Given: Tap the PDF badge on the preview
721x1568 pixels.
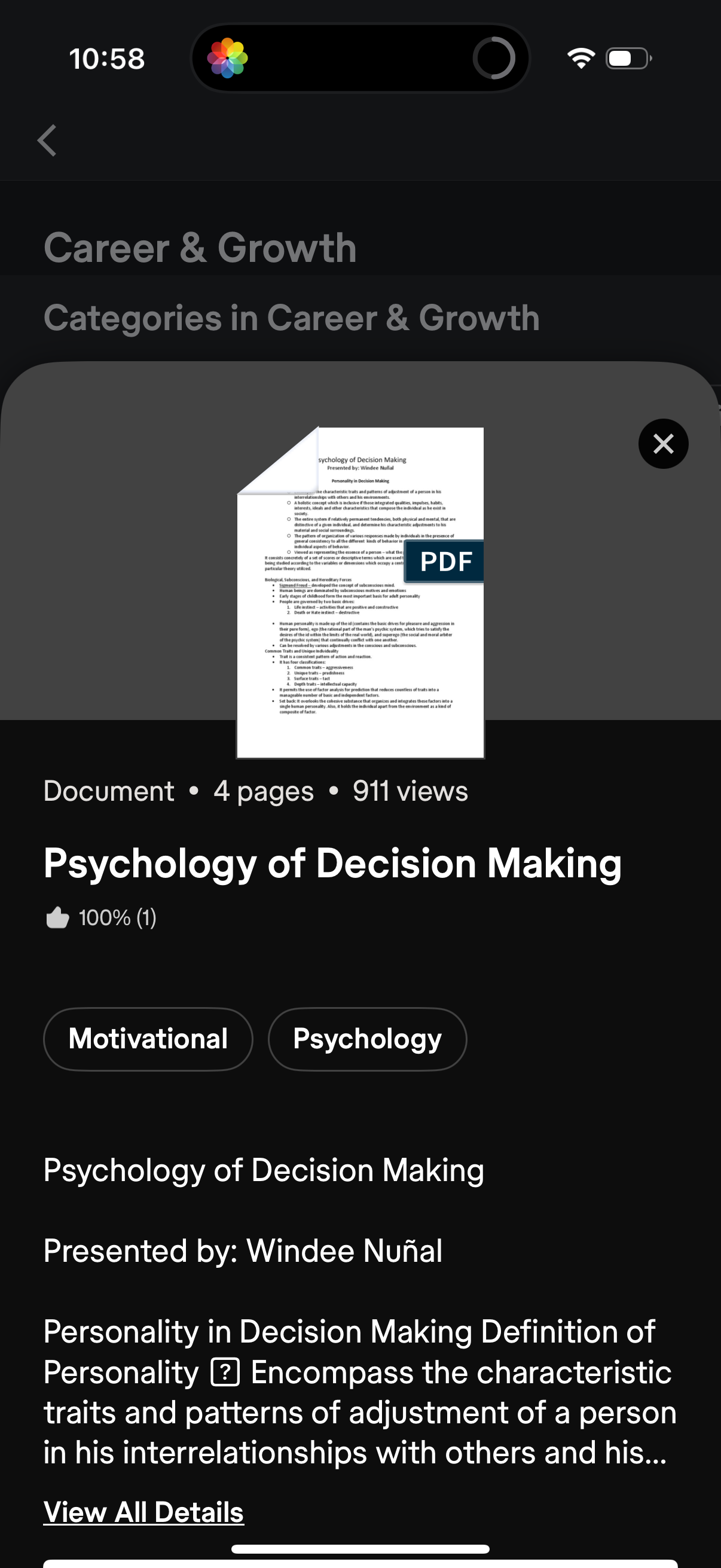Looking at the screenshot, I should point(444,561).
